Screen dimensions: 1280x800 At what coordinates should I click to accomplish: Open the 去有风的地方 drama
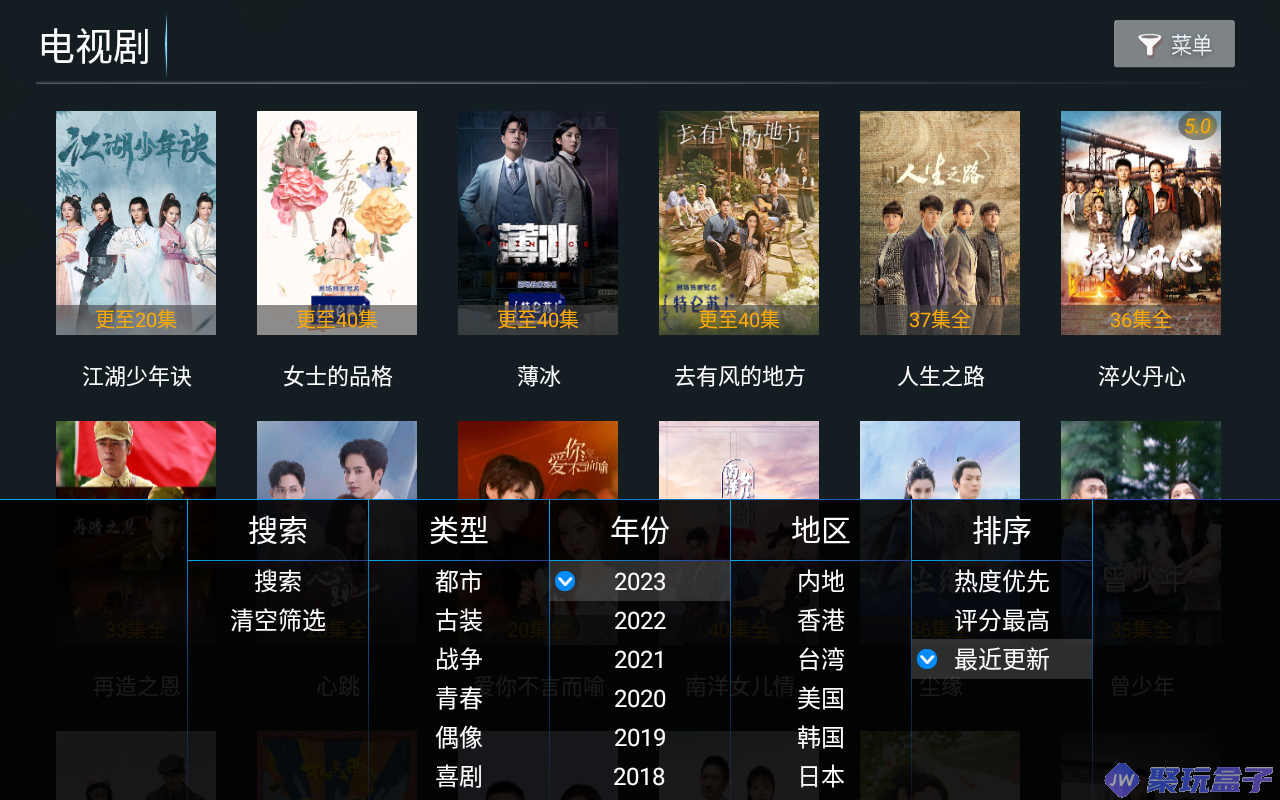[739, 222]
